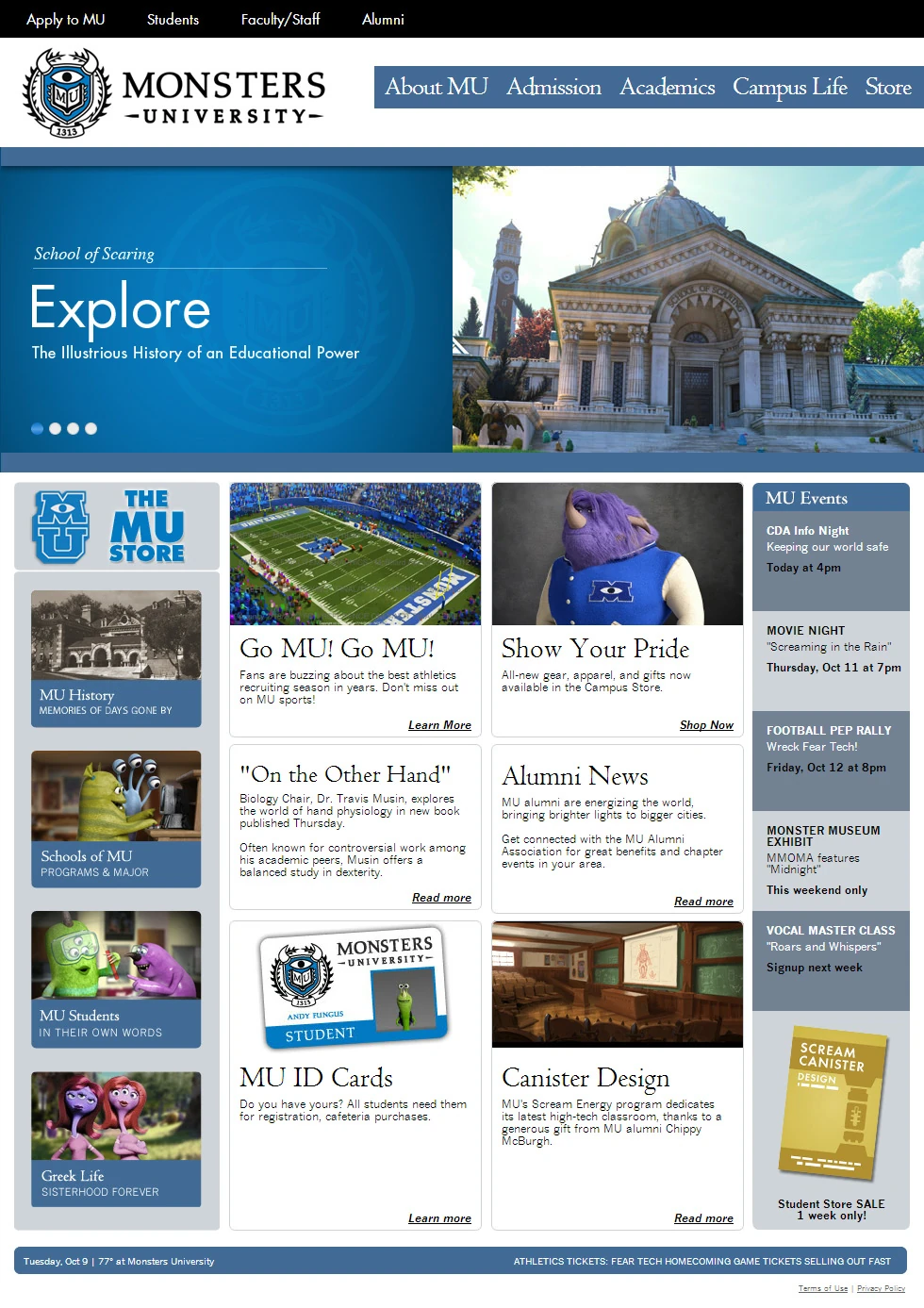Open the Privacy Policy link

click(881, 1288)
